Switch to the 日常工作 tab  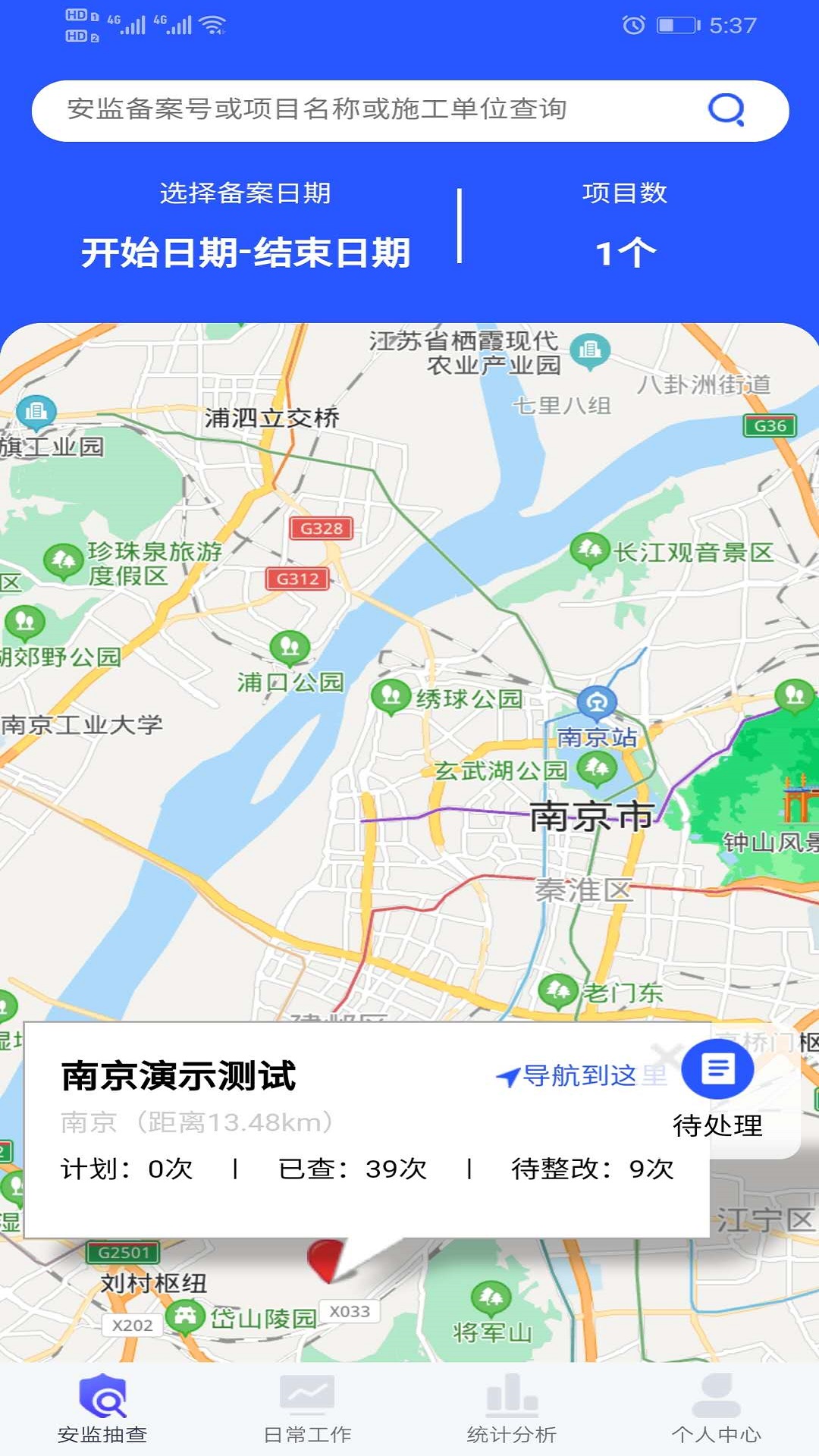pyautogui.click(x=307, y=1409)
